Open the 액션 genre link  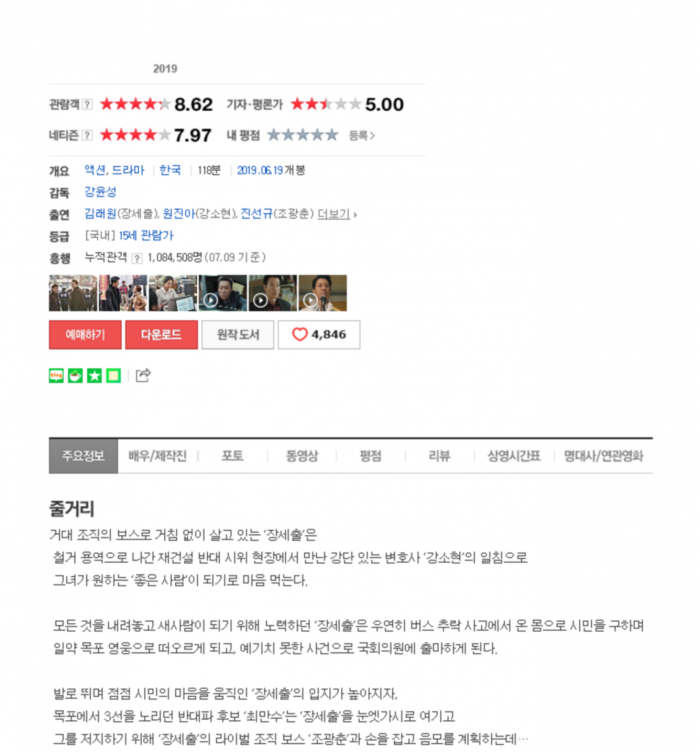pyautogui.click(x=95, y=170)
